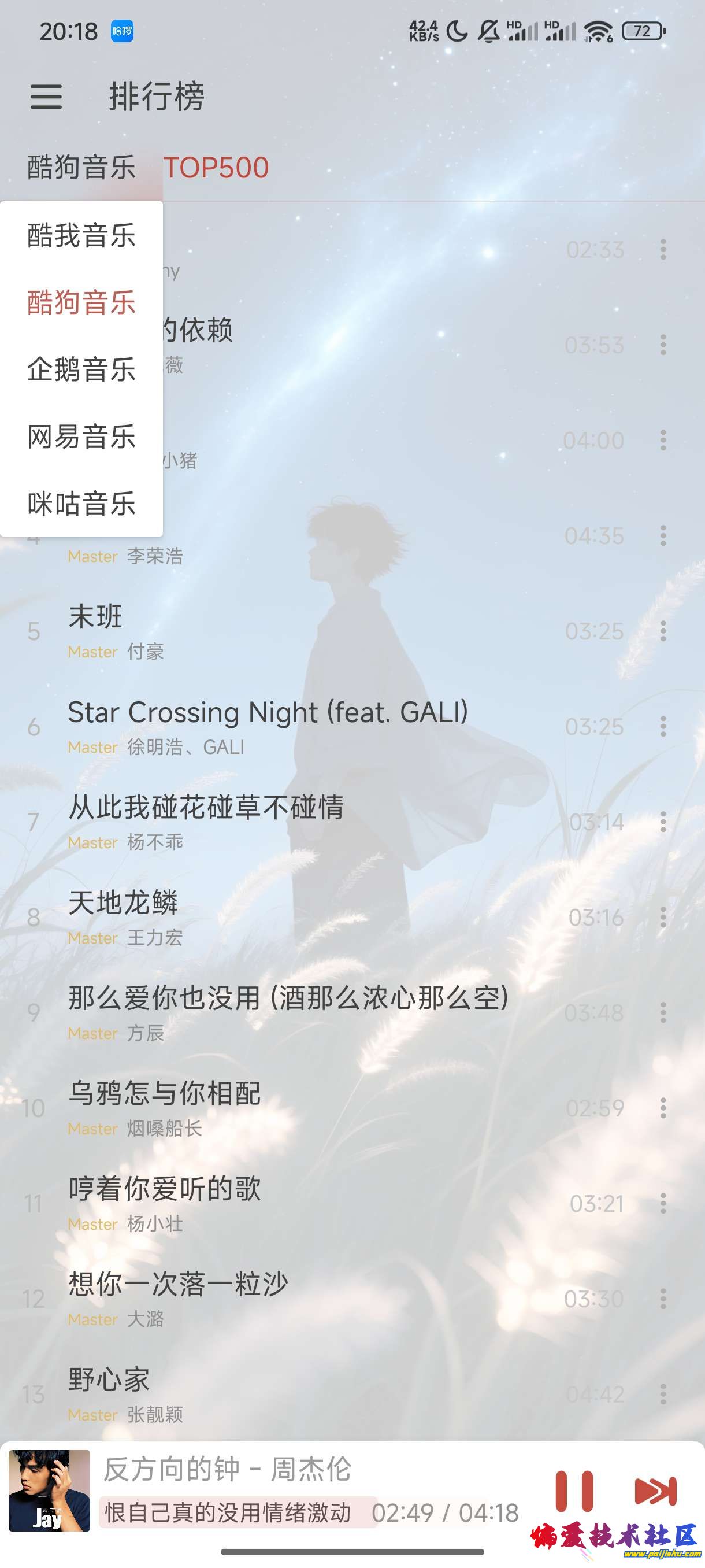Skip to the next track
This screenshot has height=1568, width=705.
coord(655,1491)
